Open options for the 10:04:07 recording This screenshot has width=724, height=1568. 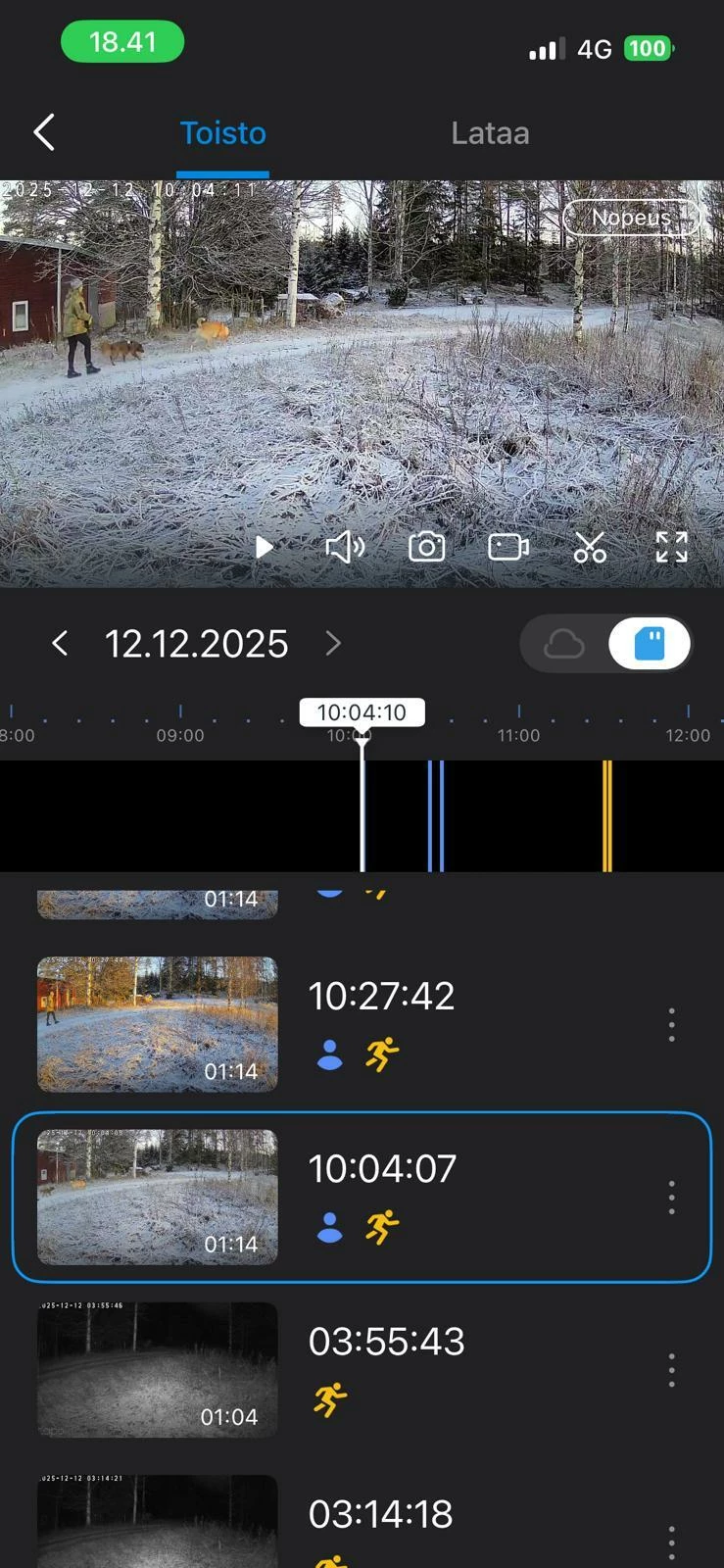[x=671, y=1197]
